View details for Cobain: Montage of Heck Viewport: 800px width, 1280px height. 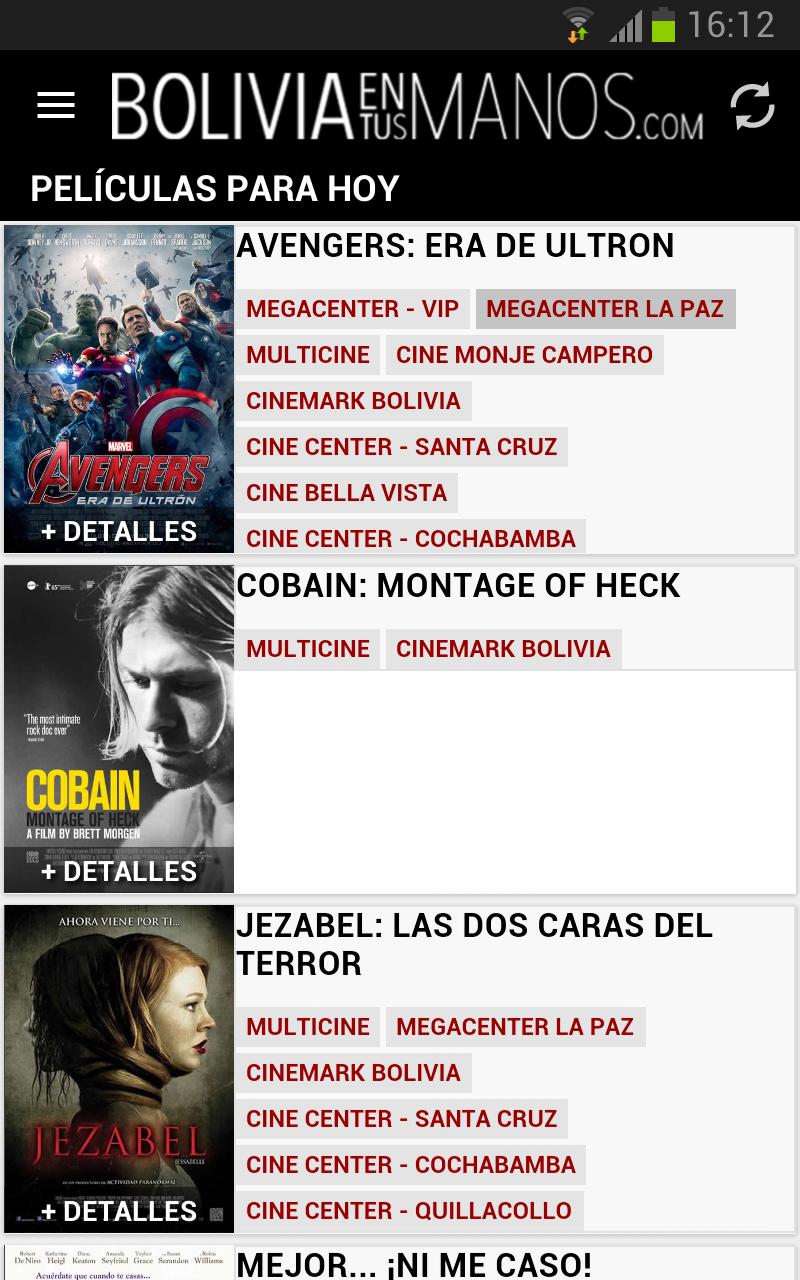119,871
